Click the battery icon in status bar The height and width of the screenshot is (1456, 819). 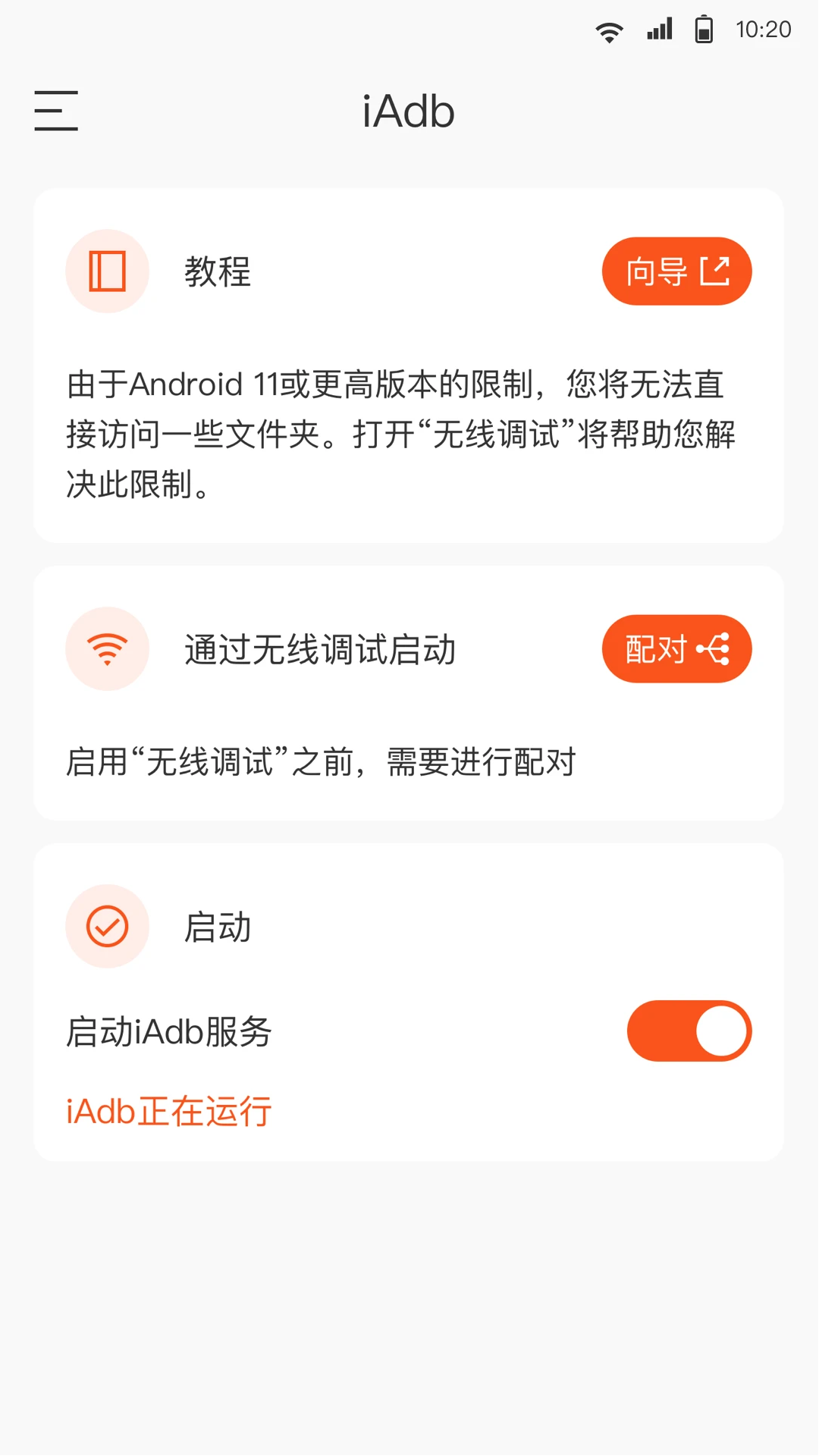tap(703, 29)
